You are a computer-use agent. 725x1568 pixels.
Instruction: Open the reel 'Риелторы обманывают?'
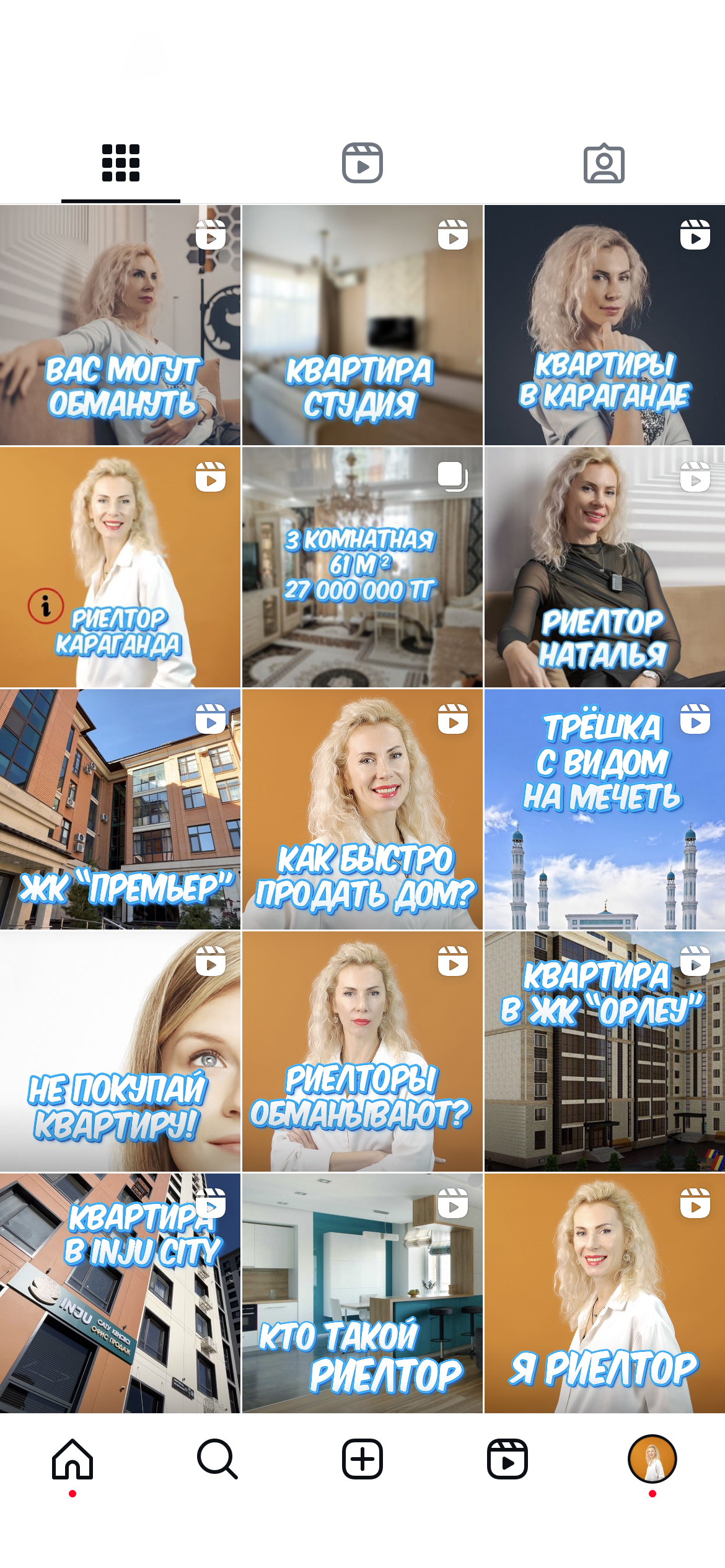click(x=362, y=1052)
